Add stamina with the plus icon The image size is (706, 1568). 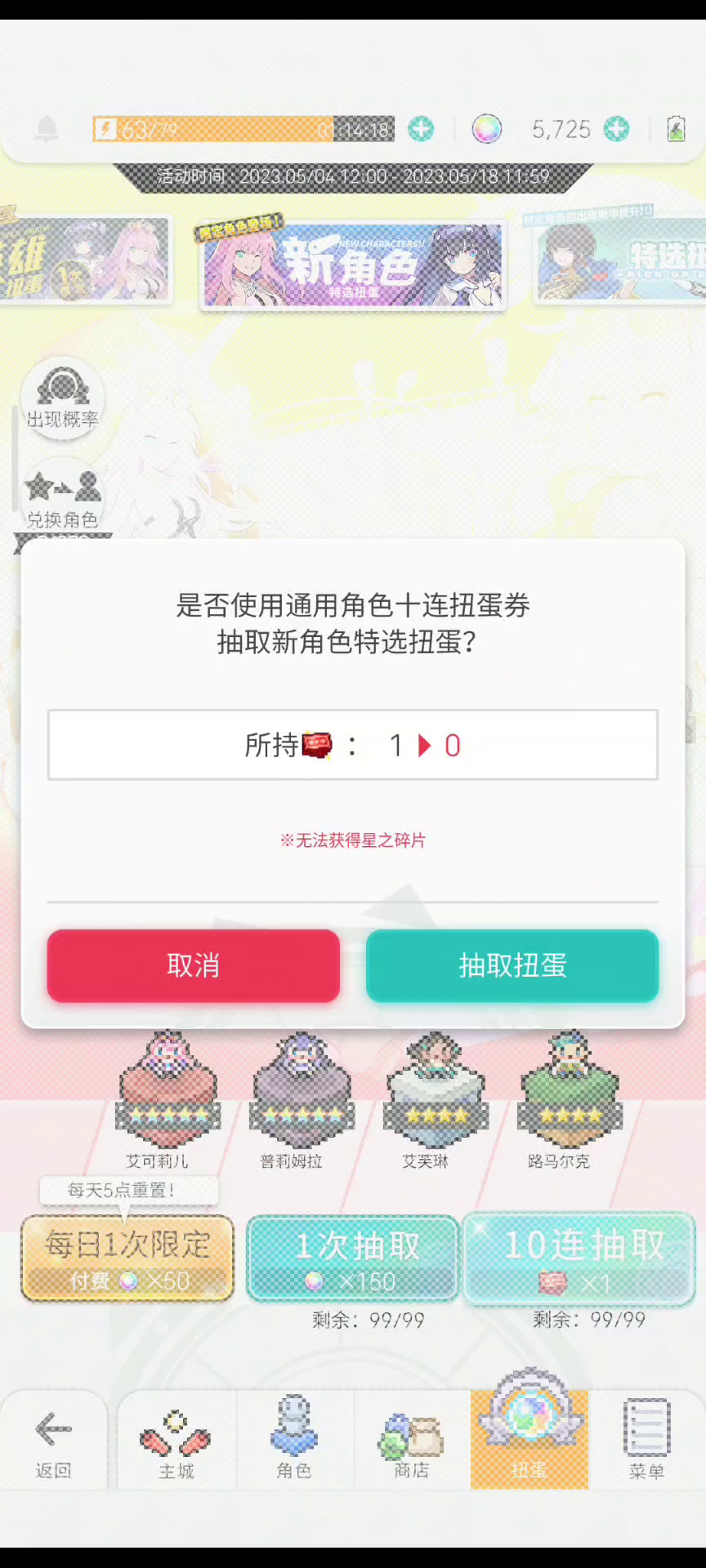[x=421, y=129]
